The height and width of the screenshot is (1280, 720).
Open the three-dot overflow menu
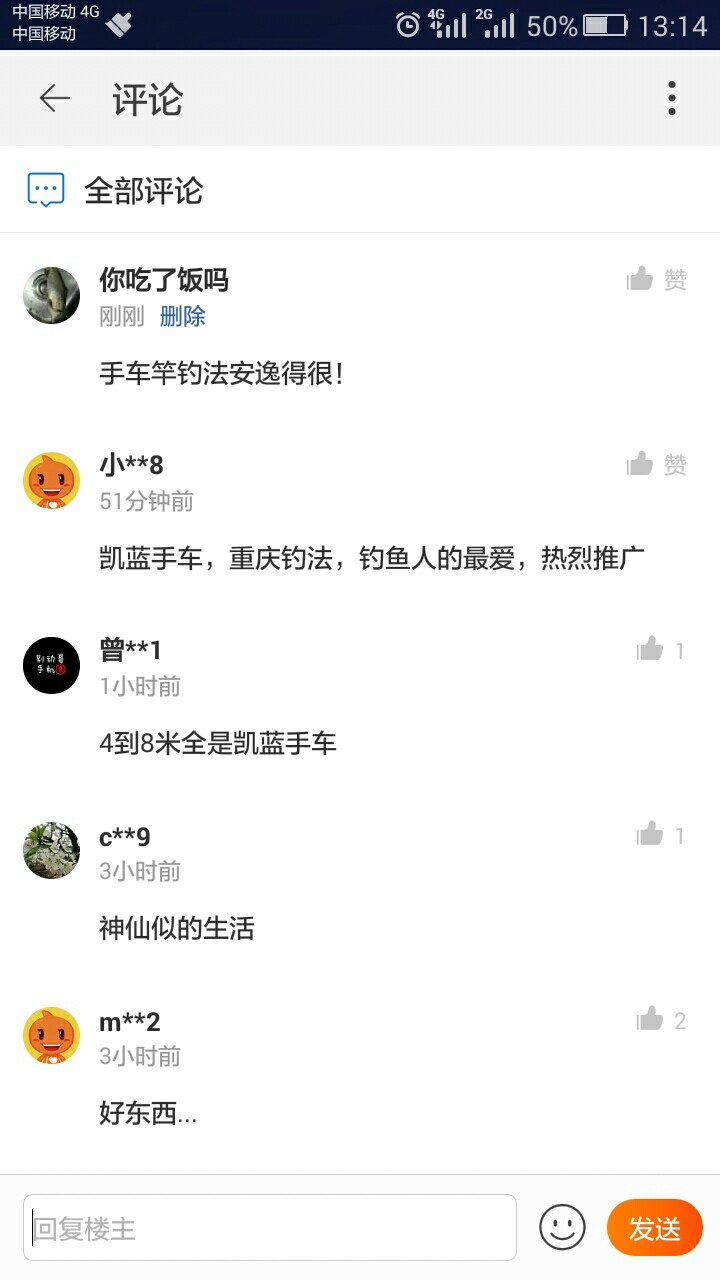click(x=672, y=98)
